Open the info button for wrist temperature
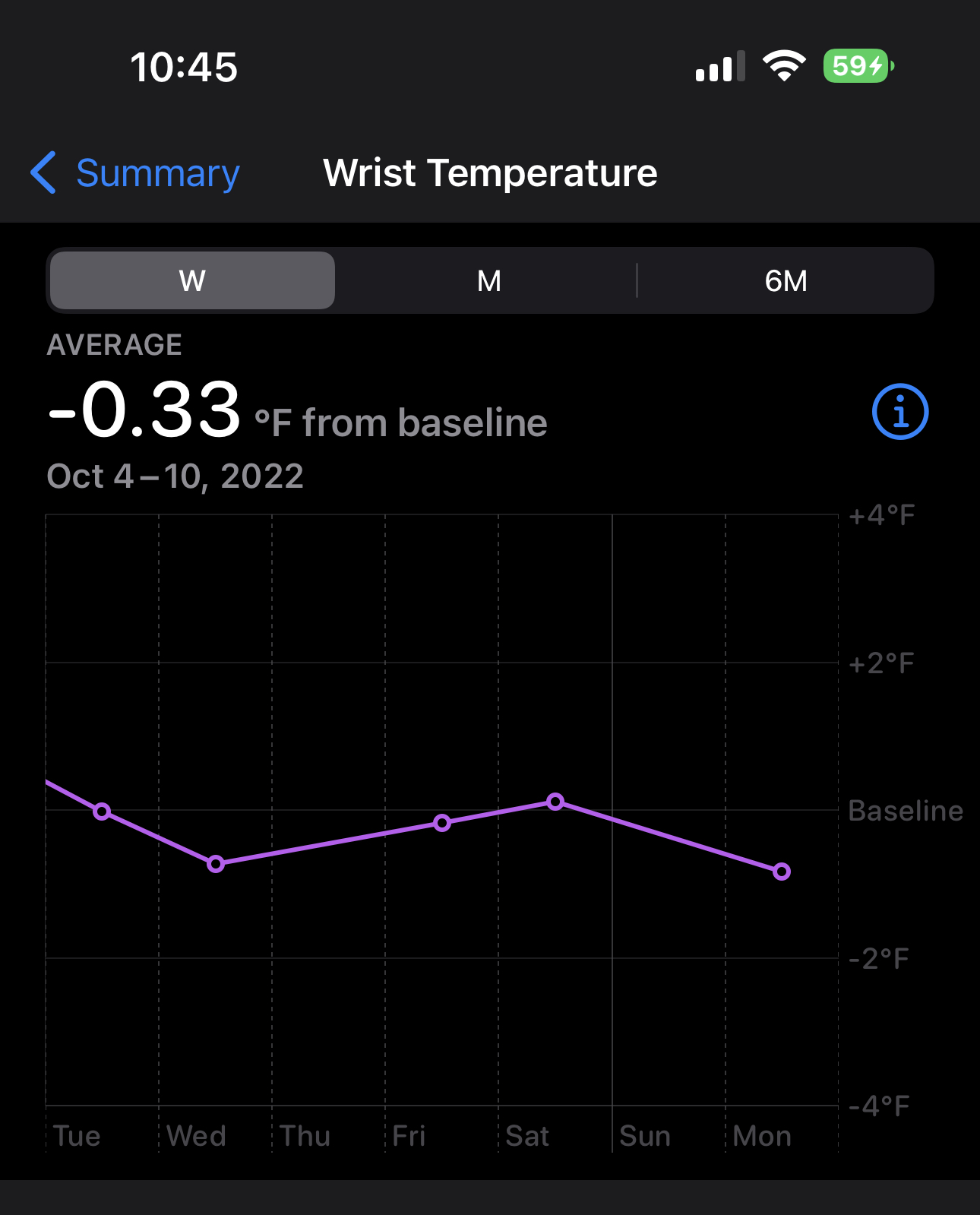 900,412
